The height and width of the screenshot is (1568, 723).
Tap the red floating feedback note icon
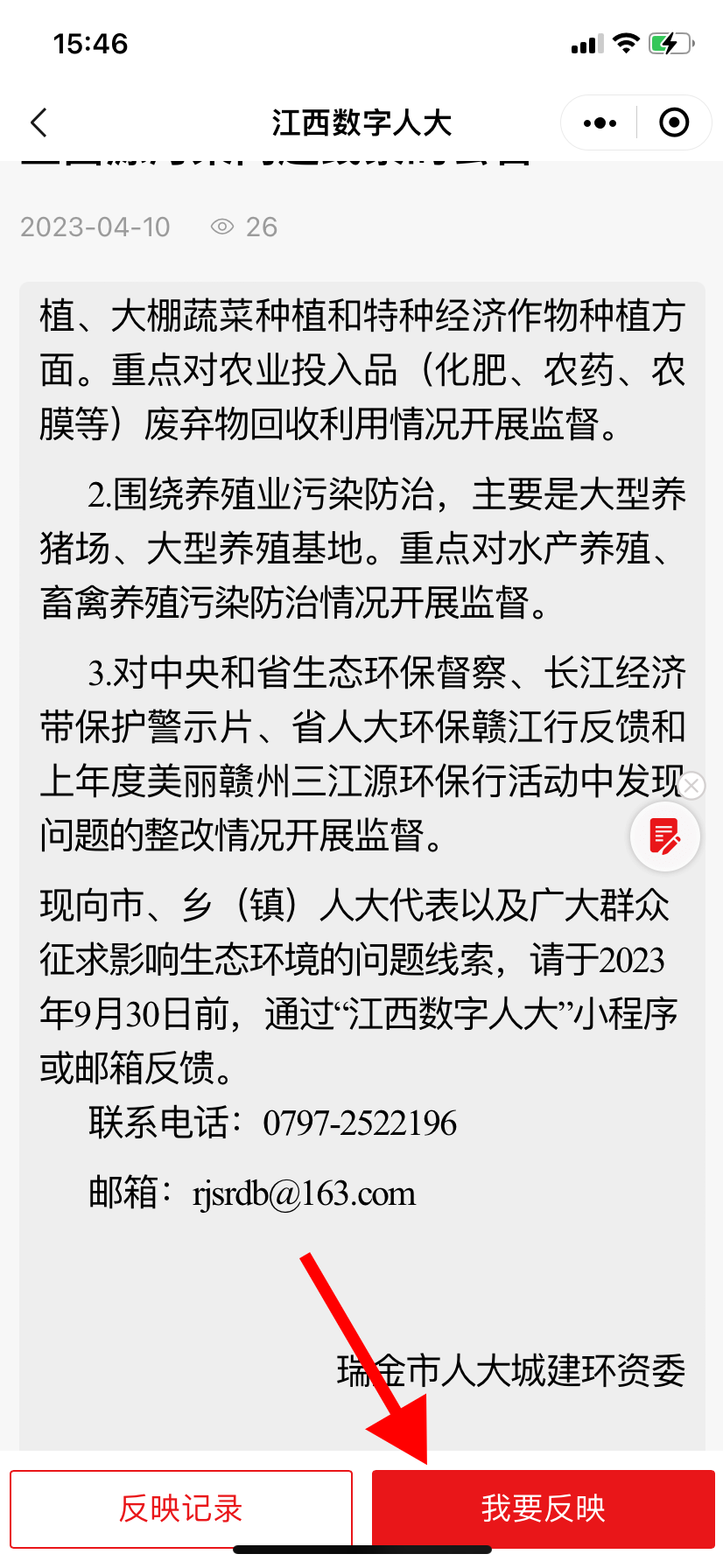[x=665, y=837]
